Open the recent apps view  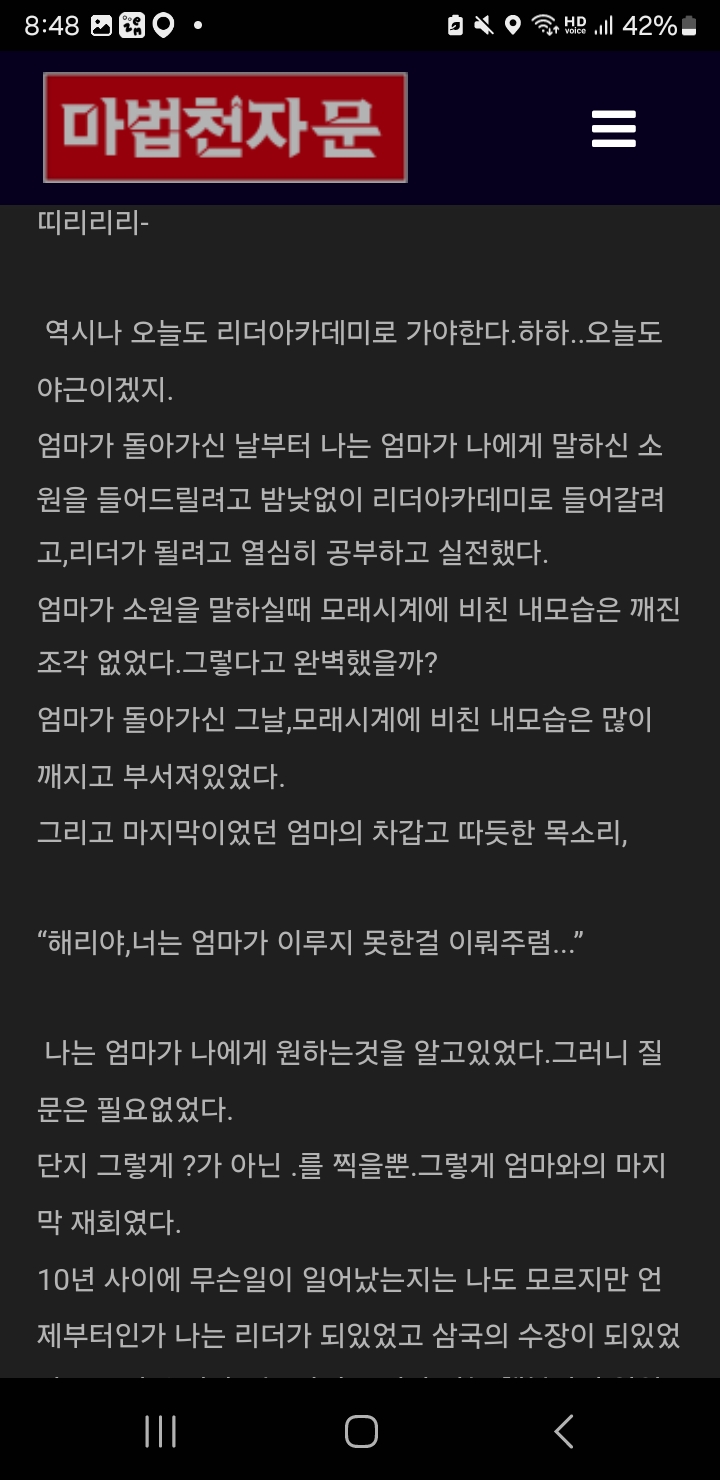click(x=160, y=1431)
